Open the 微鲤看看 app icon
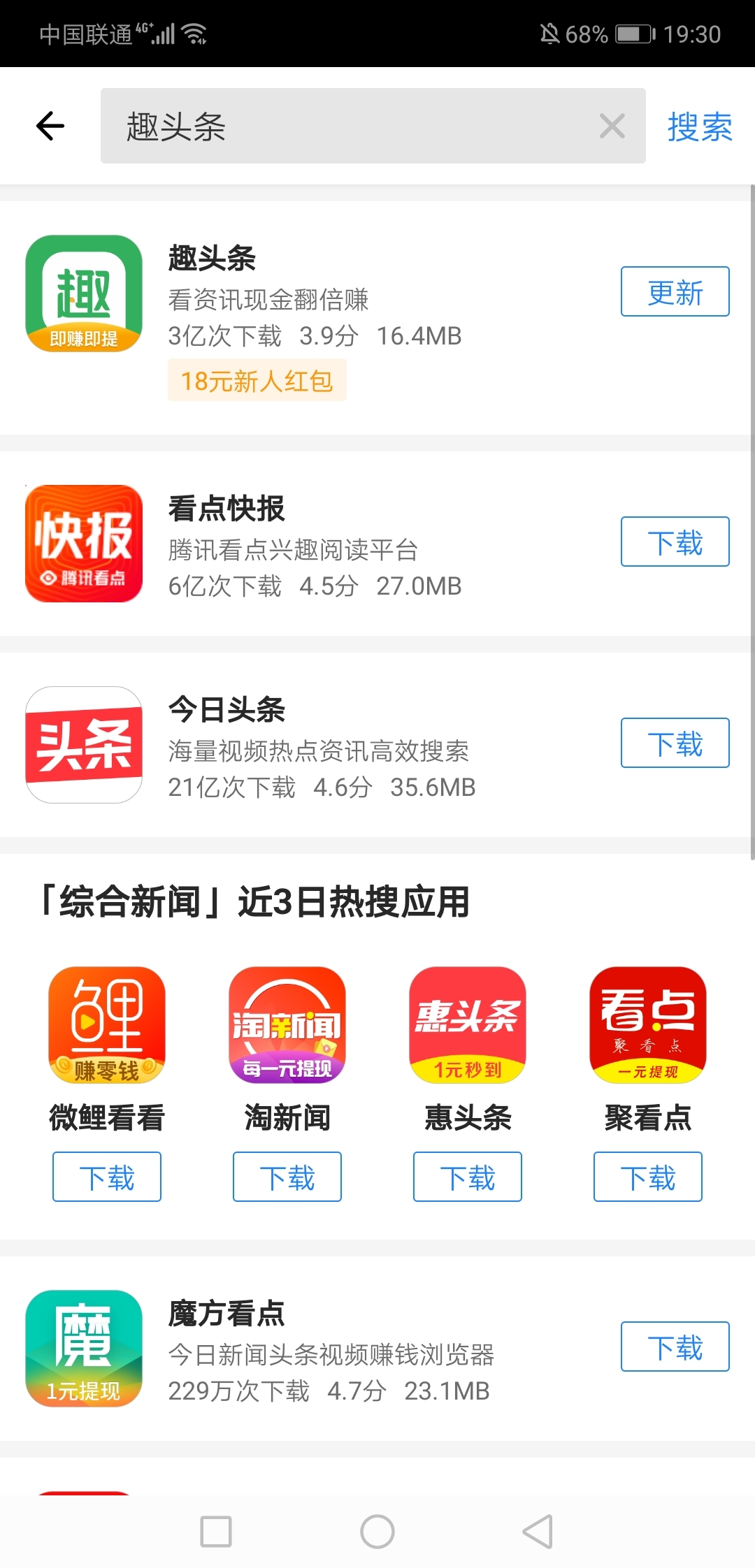Viewport: 755px width, 1568px height. coord(107,1025)
